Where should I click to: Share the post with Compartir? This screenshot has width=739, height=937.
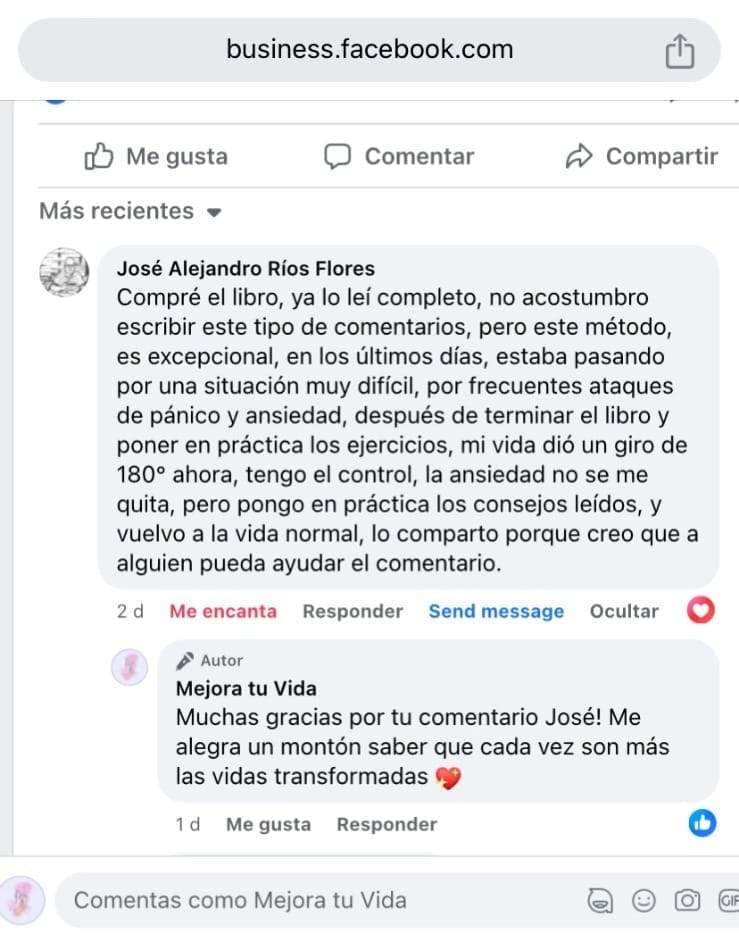642,156
